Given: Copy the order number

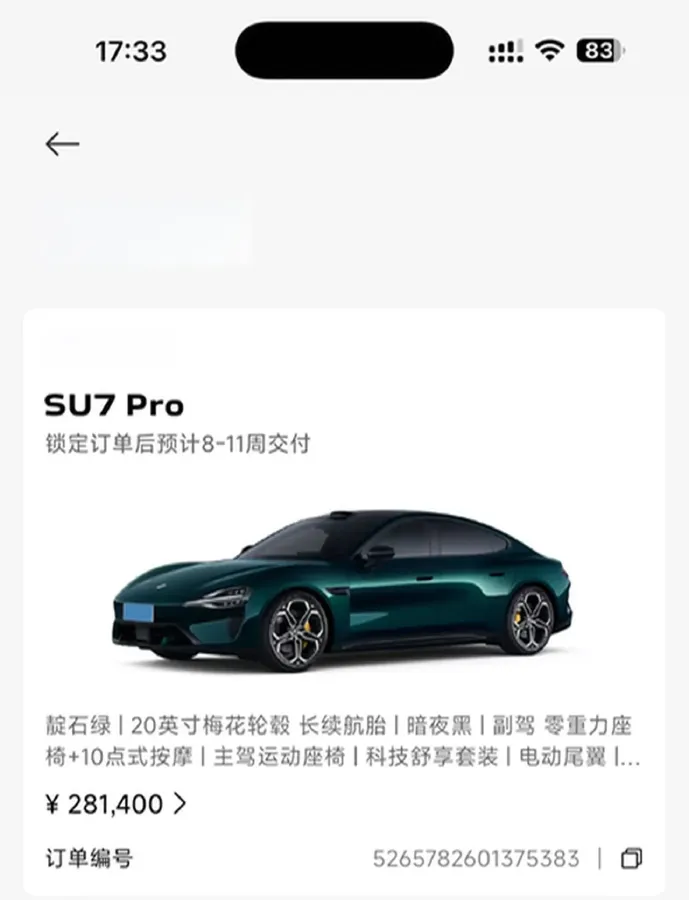Looking at the screenshot, I should pyautogui.click(x=631, y=858).
